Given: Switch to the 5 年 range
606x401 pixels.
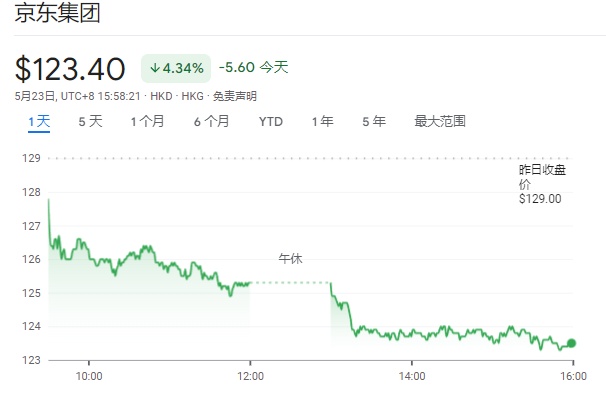Looking at the screenshot, I should 374,121.
